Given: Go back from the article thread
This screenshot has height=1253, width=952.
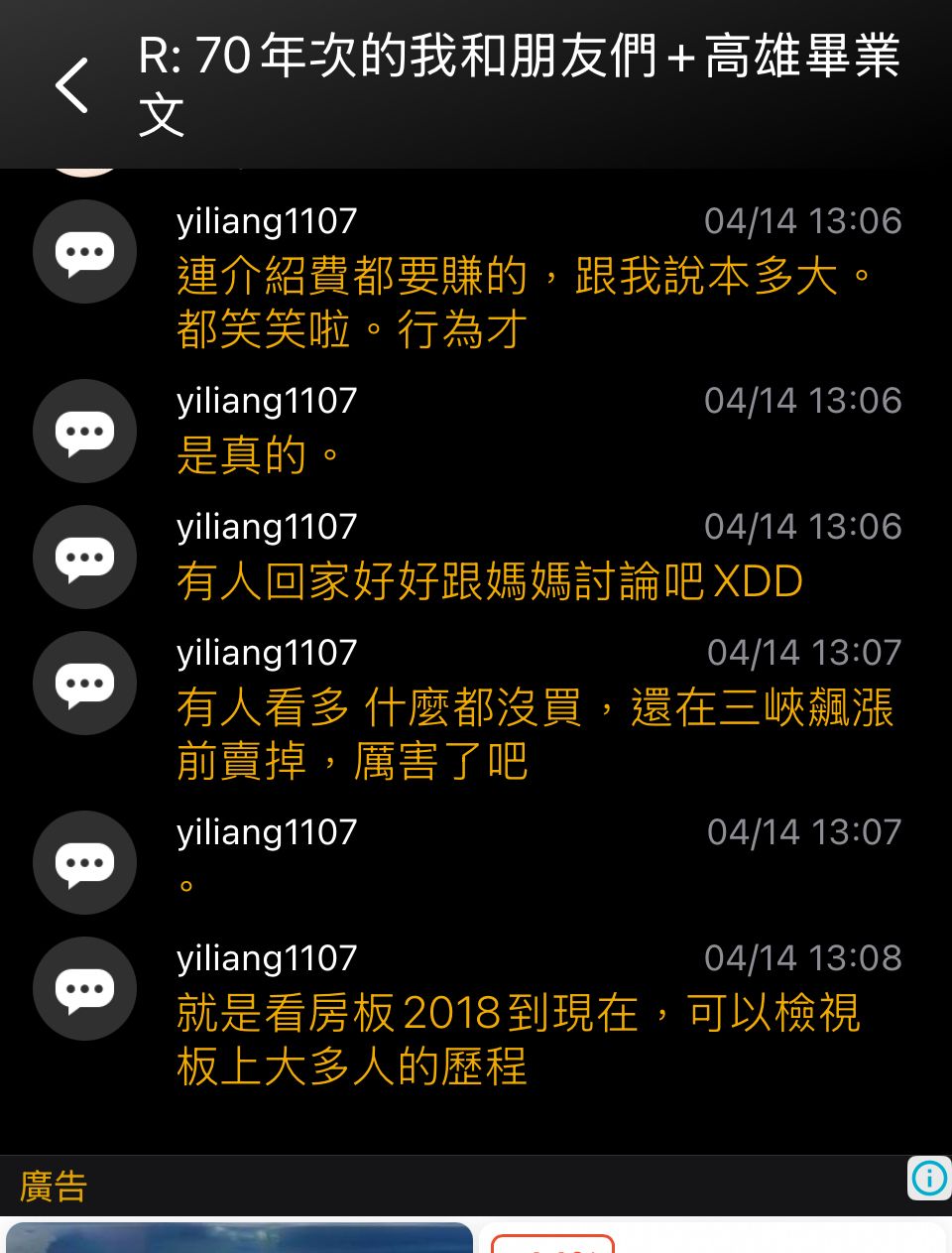Looking at the screenshot, I should 72,85.
